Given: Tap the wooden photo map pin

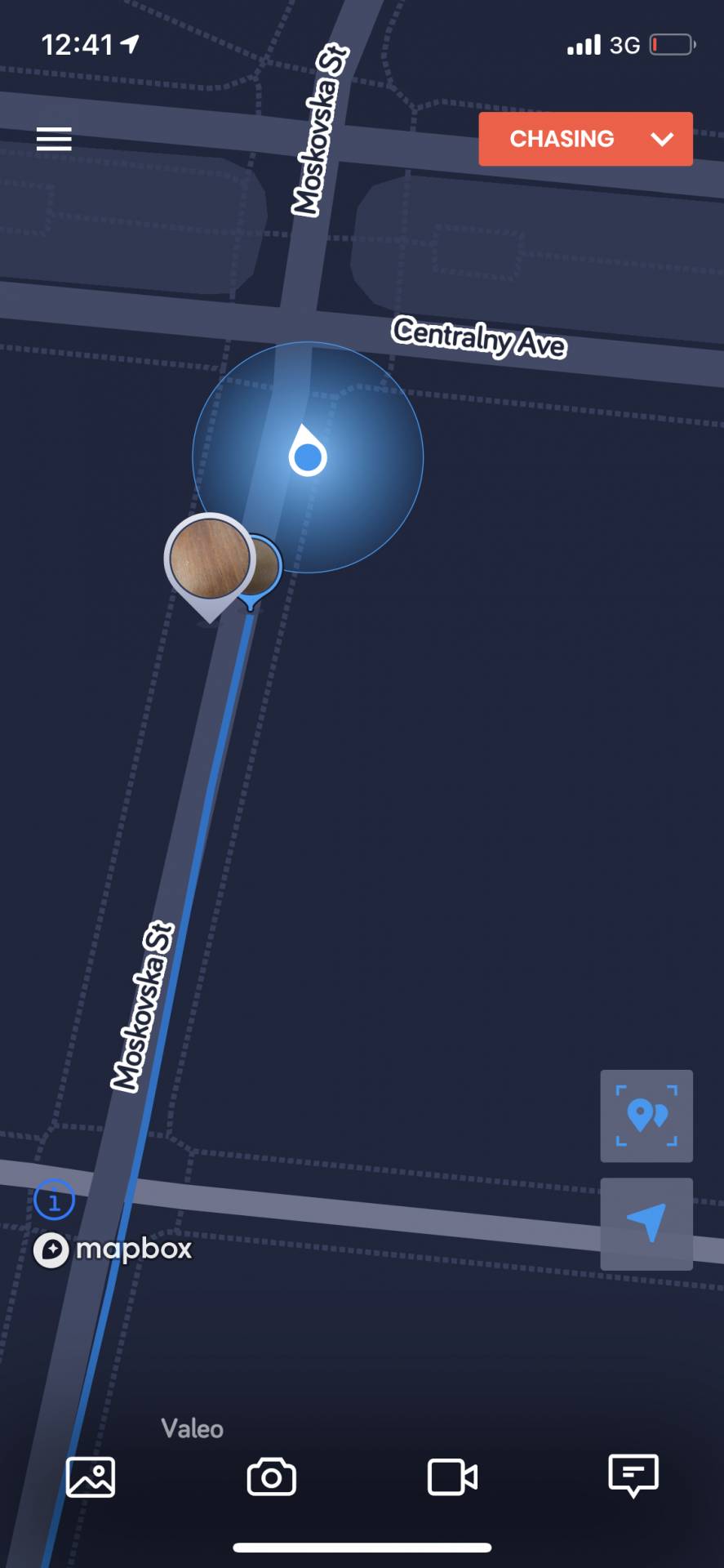Looking at the screenshot, I should click(210, 559).
